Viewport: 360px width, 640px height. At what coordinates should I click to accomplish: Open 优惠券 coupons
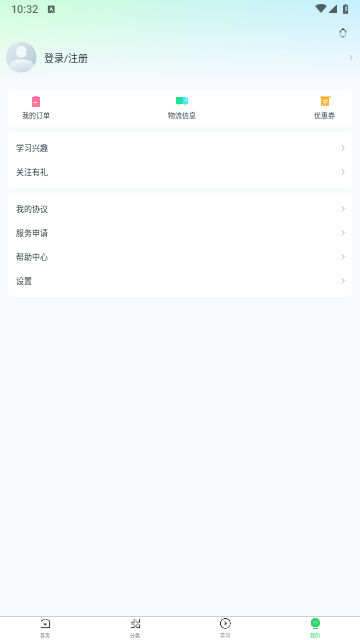[x=324, y=108]
